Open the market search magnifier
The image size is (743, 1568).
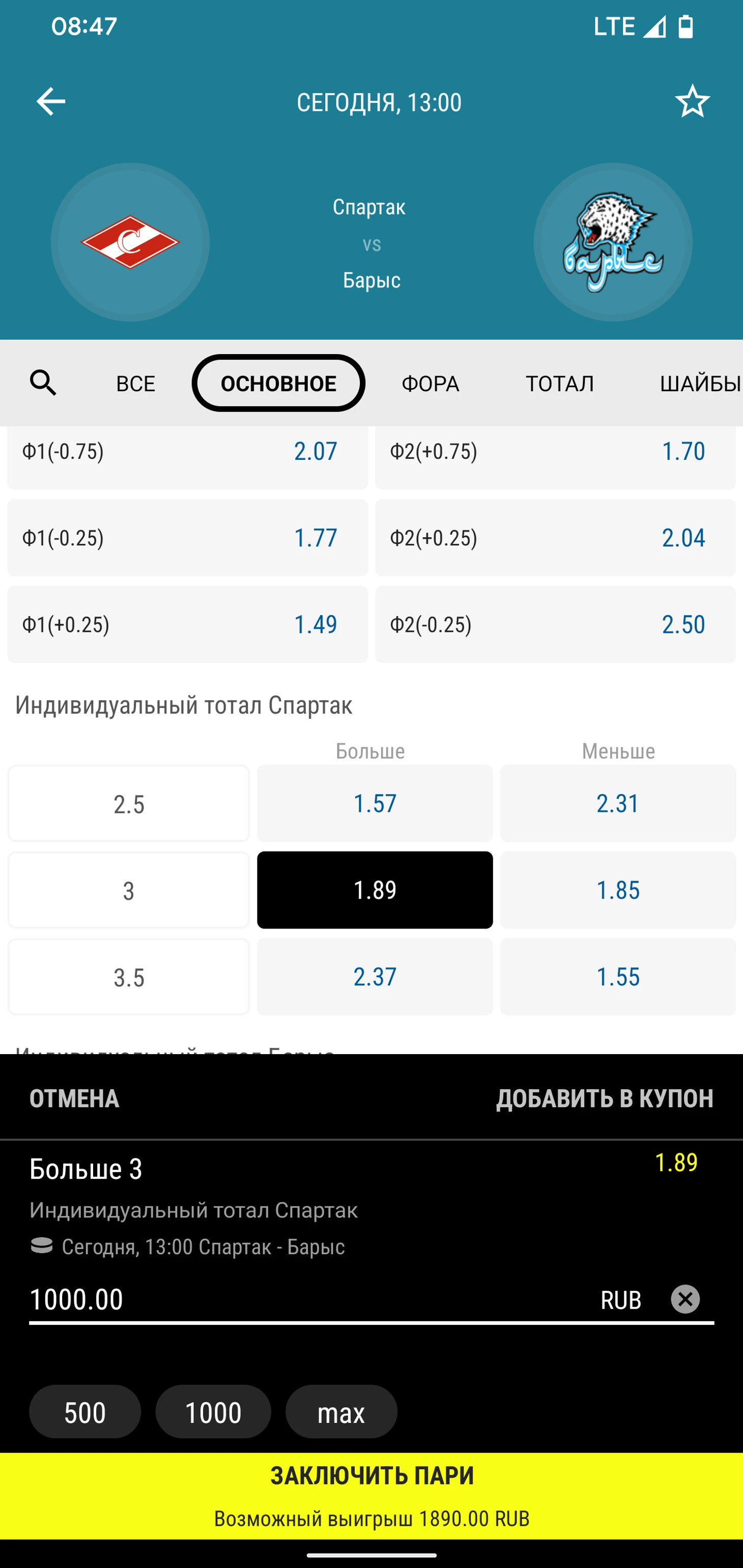pyautogui.click(x=43, y=384)
